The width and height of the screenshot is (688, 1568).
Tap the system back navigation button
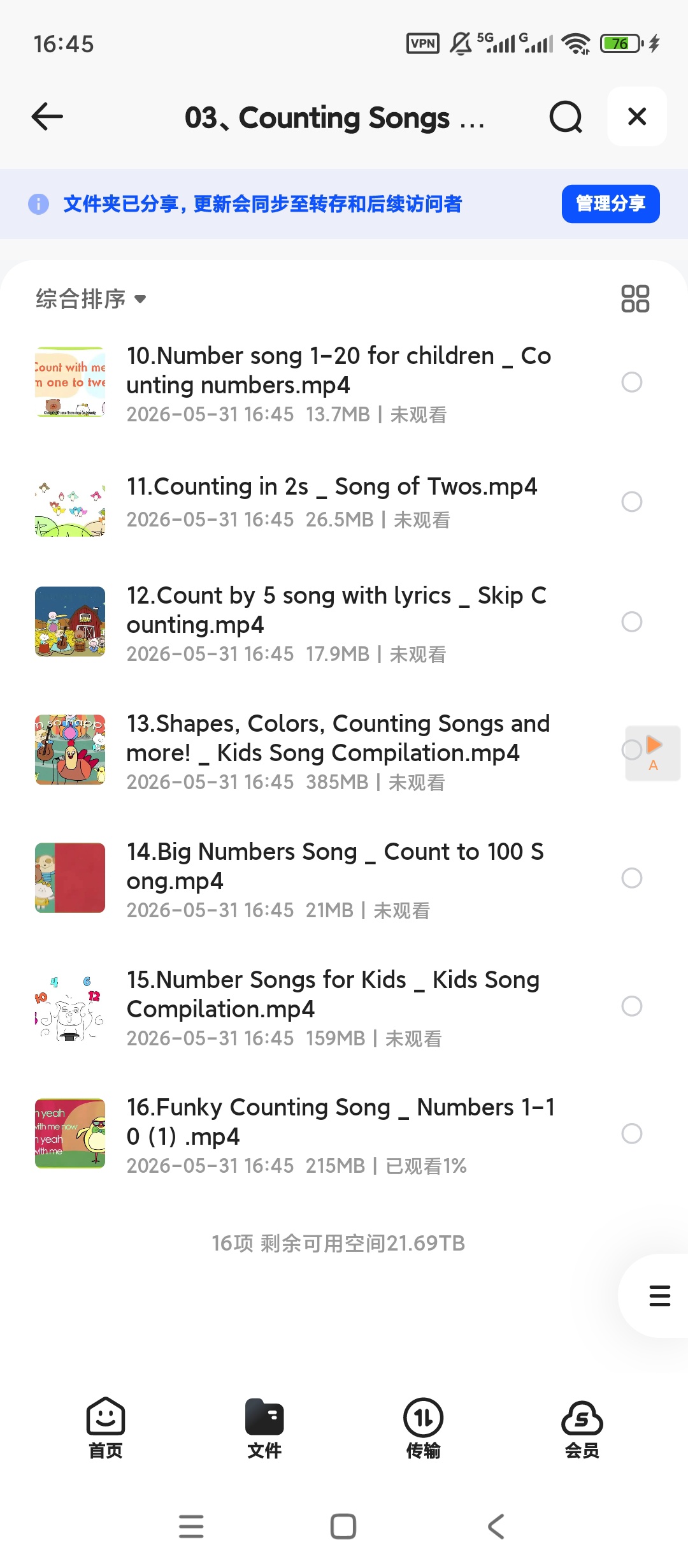click(496, 1527)
